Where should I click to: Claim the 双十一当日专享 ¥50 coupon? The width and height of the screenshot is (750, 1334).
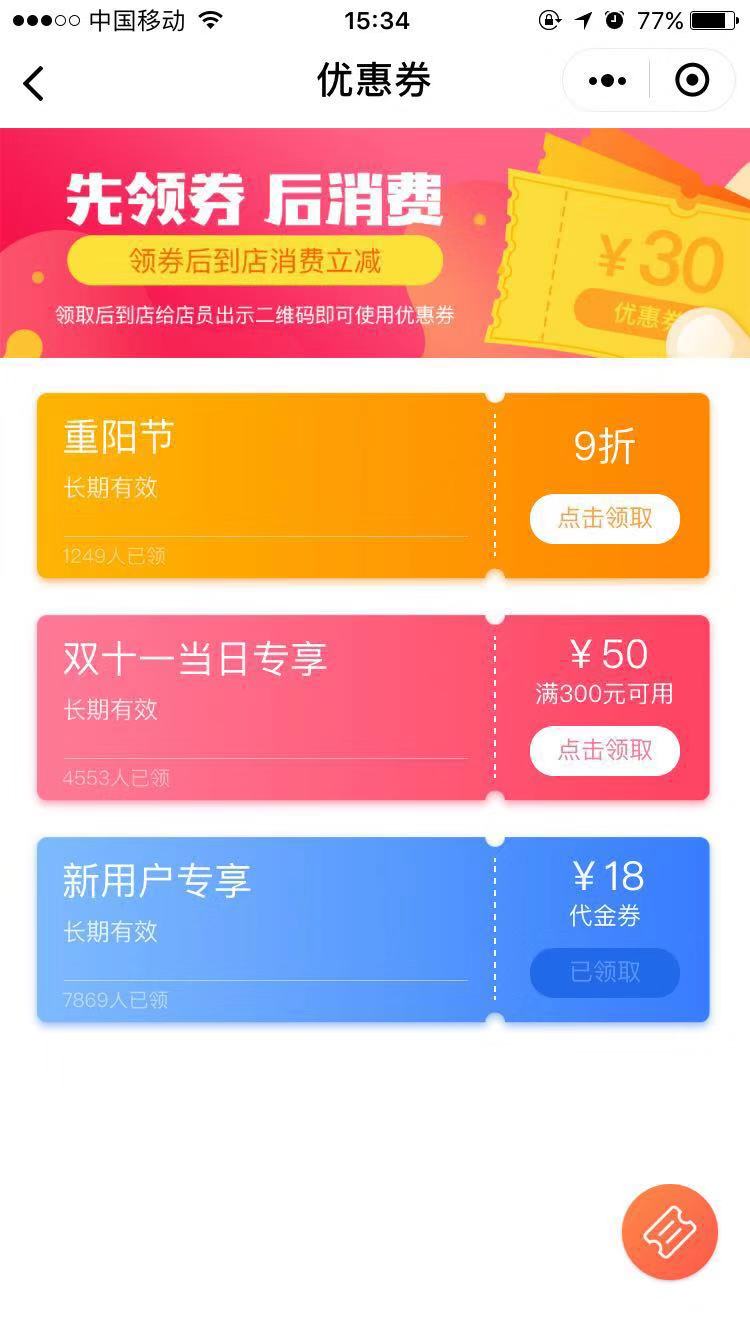click(x=604, y=750)
